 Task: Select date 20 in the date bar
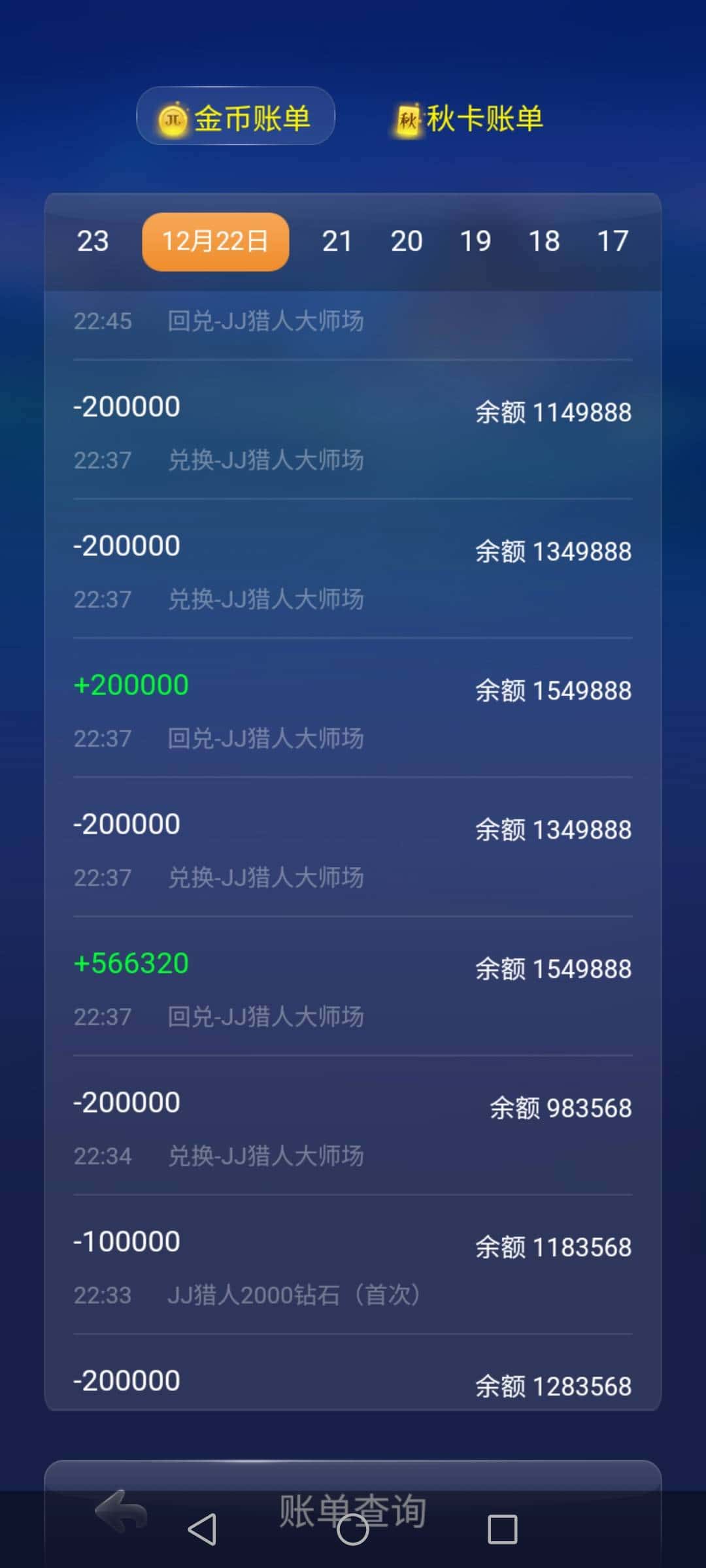[x=407, y=241]
